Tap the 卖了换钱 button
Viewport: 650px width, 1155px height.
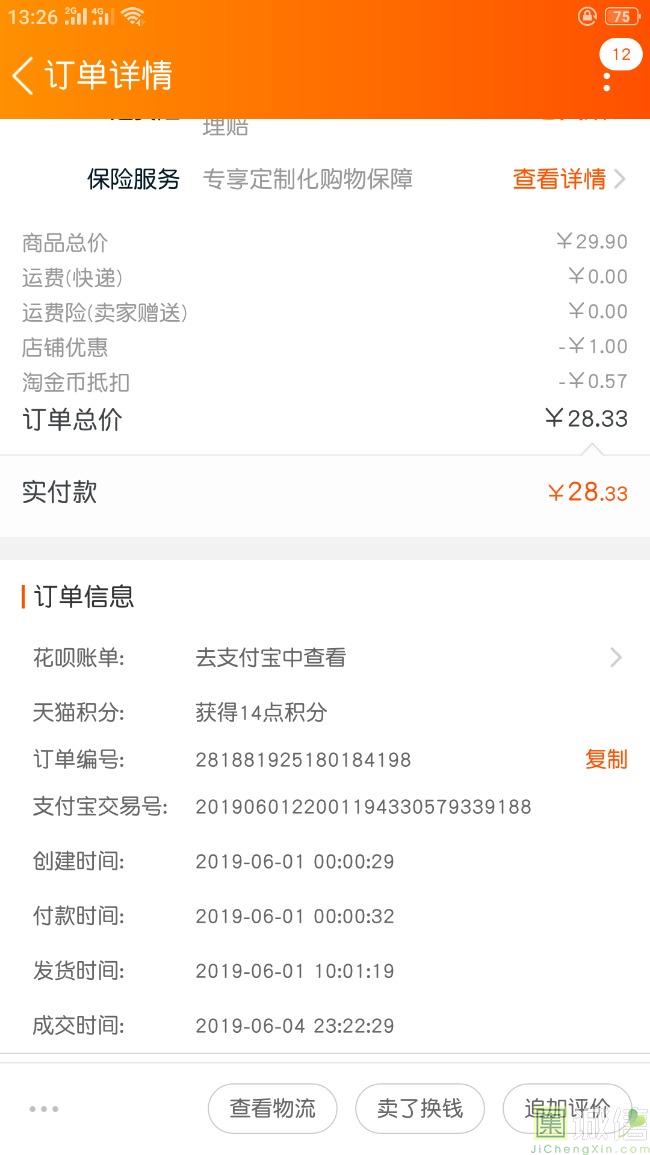pyautogui.click(x=420, y=1109)
